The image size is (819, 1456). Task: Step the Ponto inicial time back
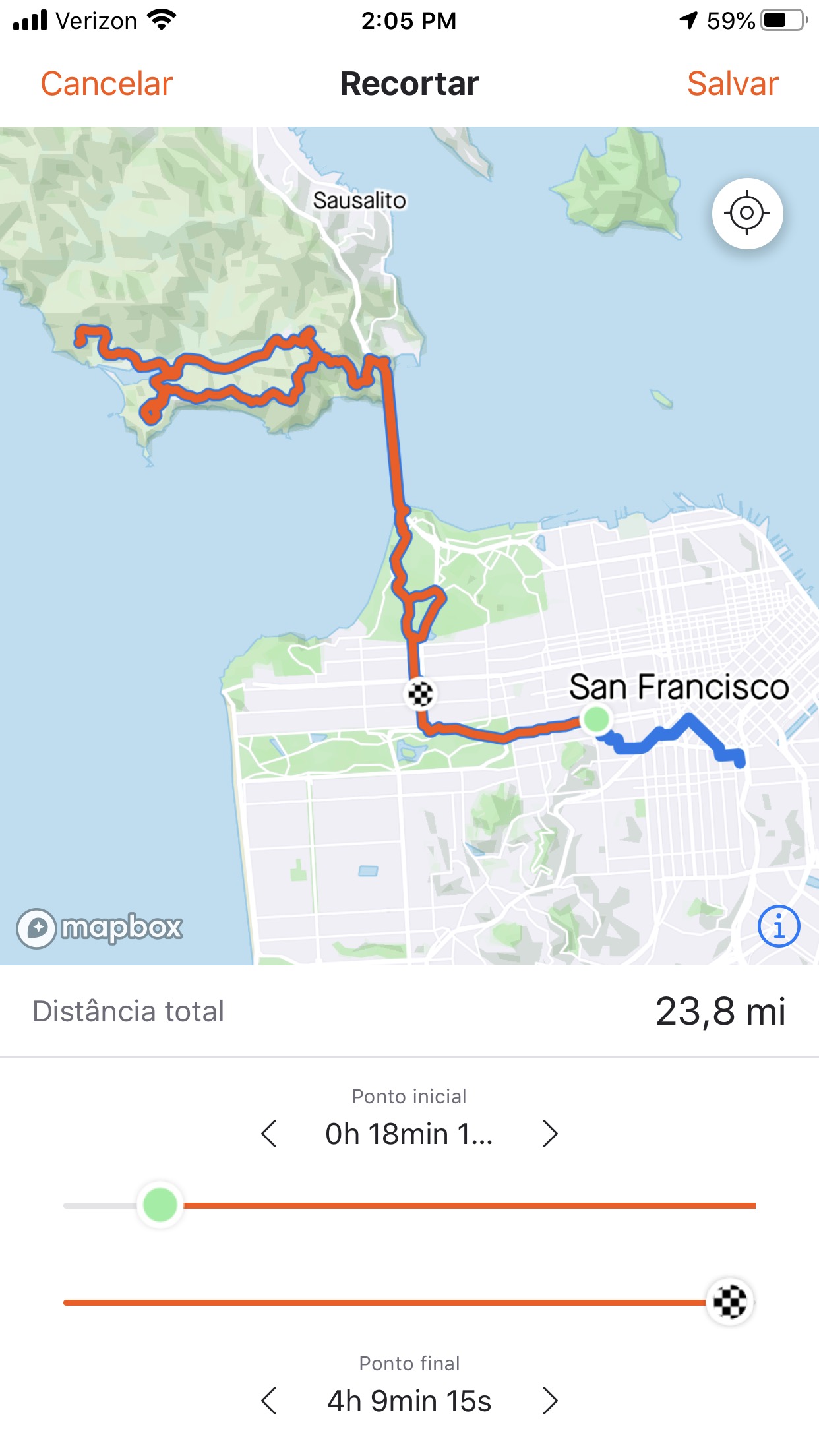[x=268, y=1134]
